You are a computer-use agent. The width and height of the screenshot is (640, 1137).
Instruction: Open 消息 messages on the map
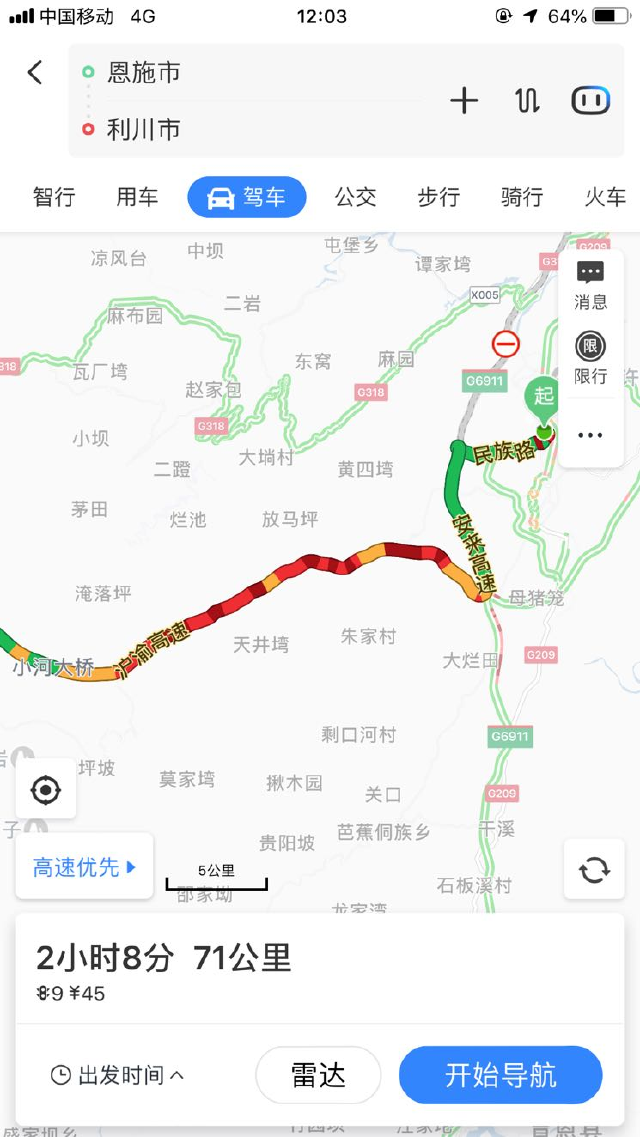click(x=591, y=286)
